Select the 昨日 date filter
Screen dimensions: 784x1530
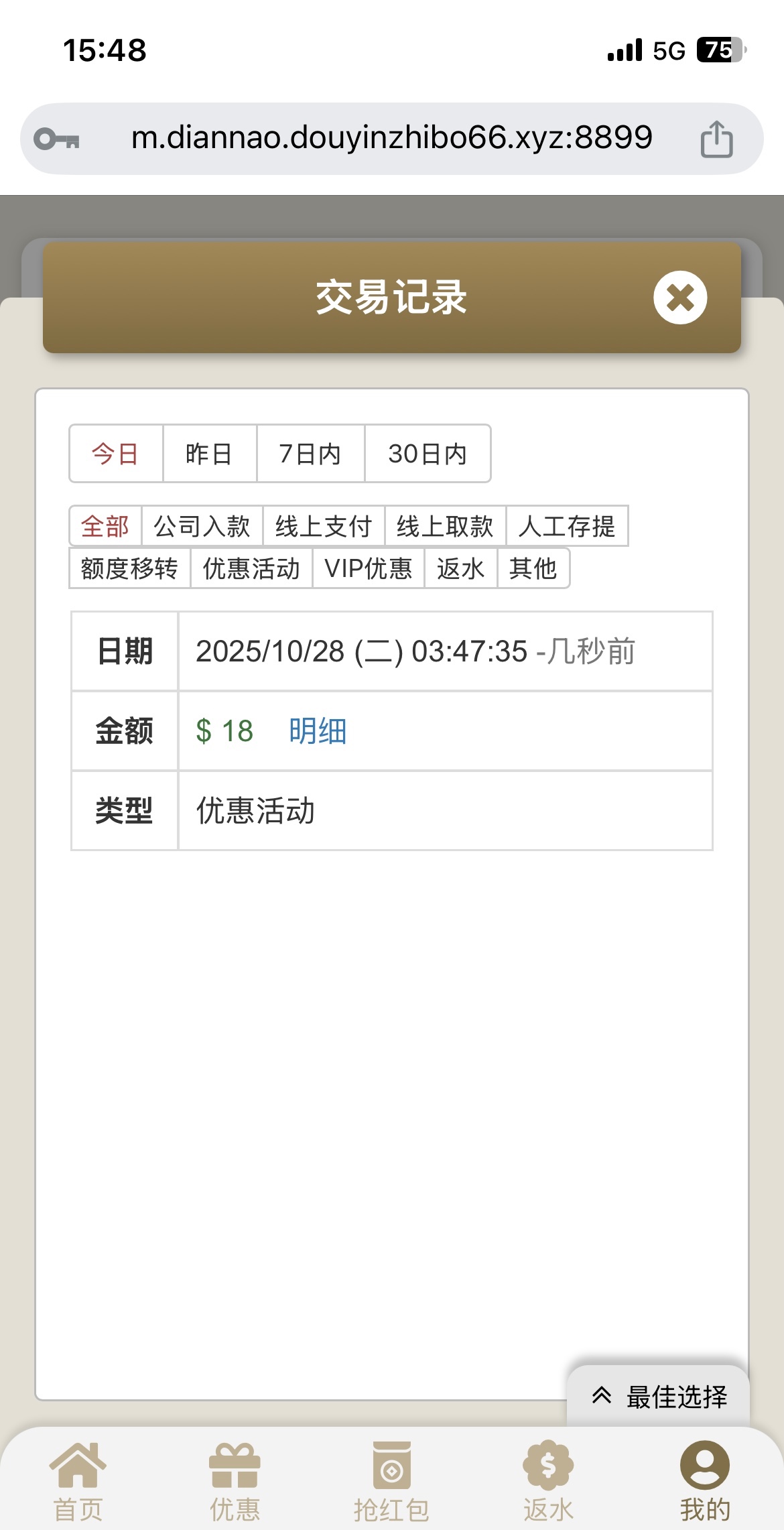(209, 454)
